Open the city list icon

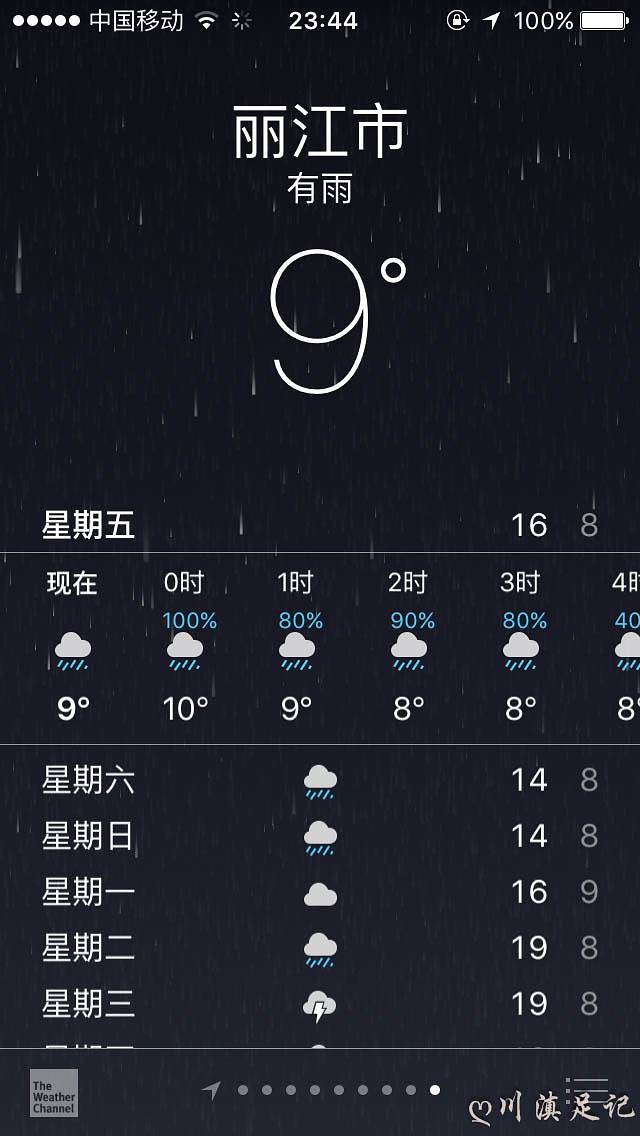588,1091
